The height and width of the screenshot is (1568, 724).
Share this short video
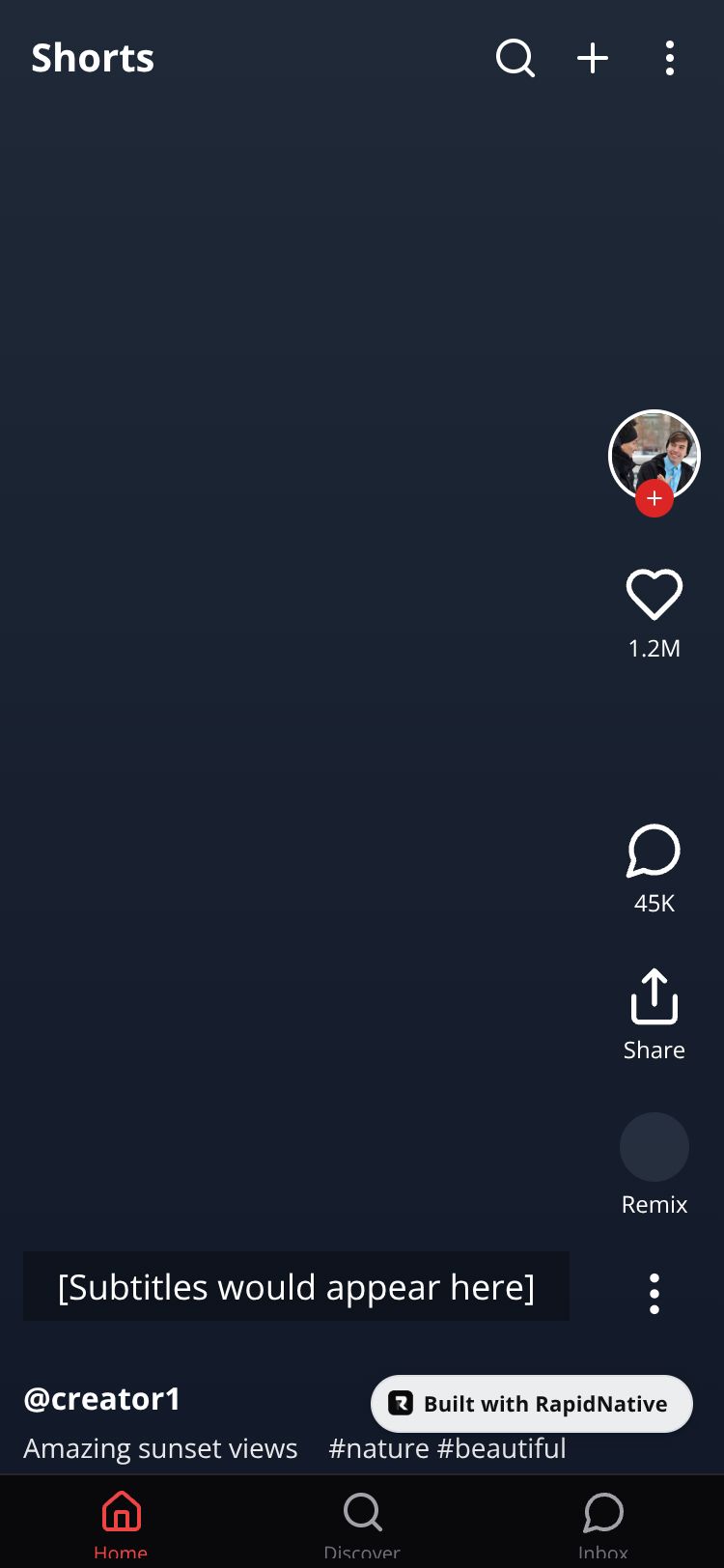(x=654, y=996)
